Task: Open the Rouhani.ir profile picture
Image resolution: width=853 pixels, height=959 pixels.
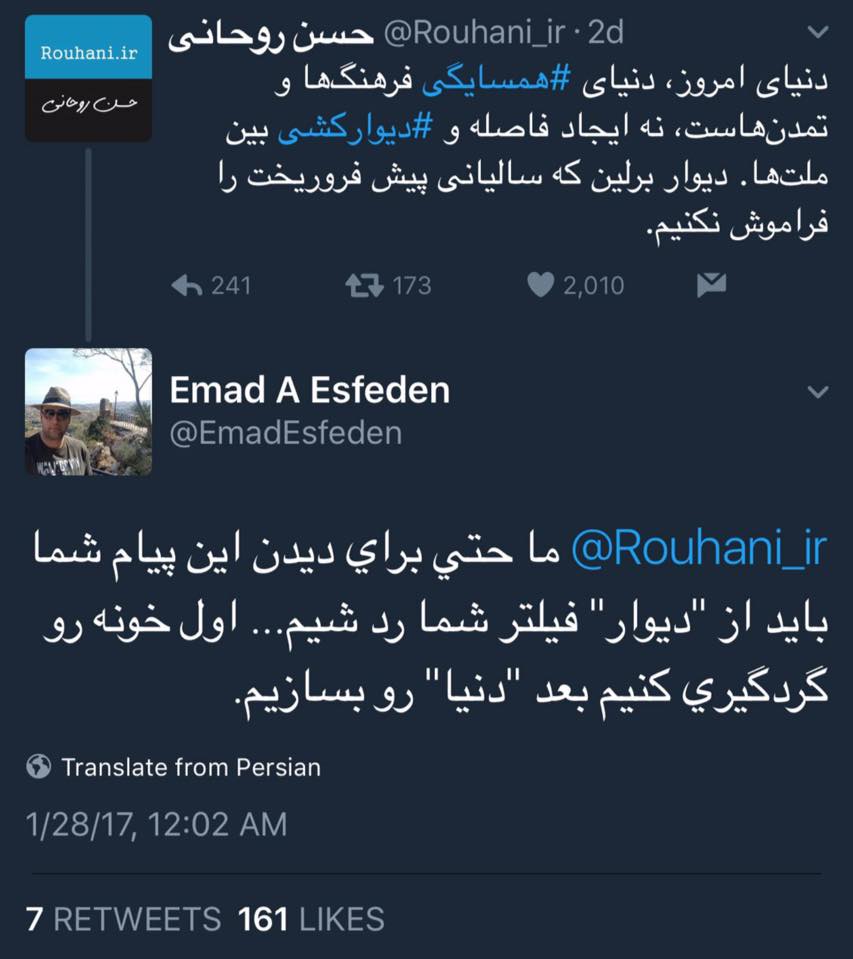Action: (x=88, y=78)
